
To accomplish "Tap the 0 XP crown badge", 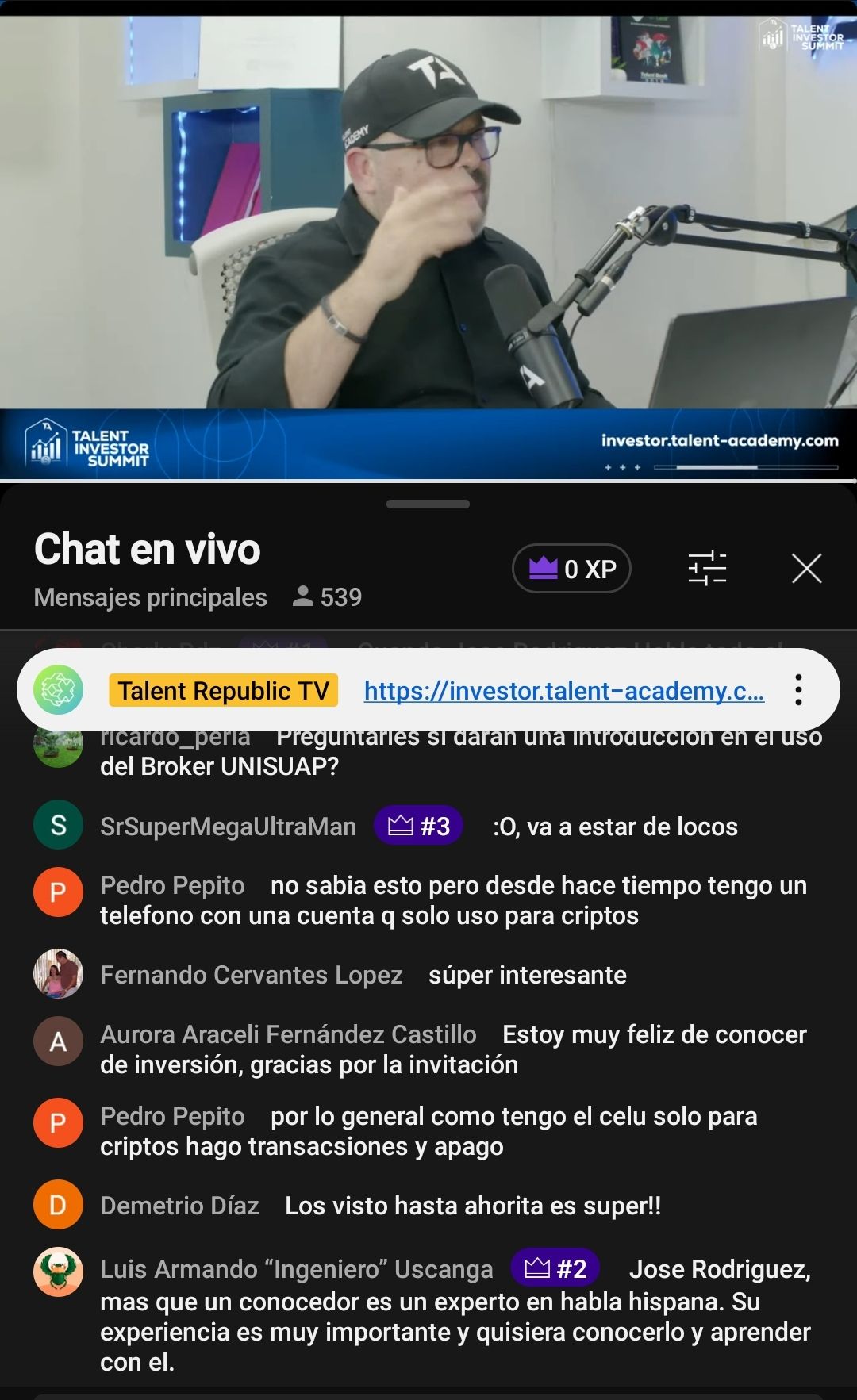I will [x=571, y=569].
